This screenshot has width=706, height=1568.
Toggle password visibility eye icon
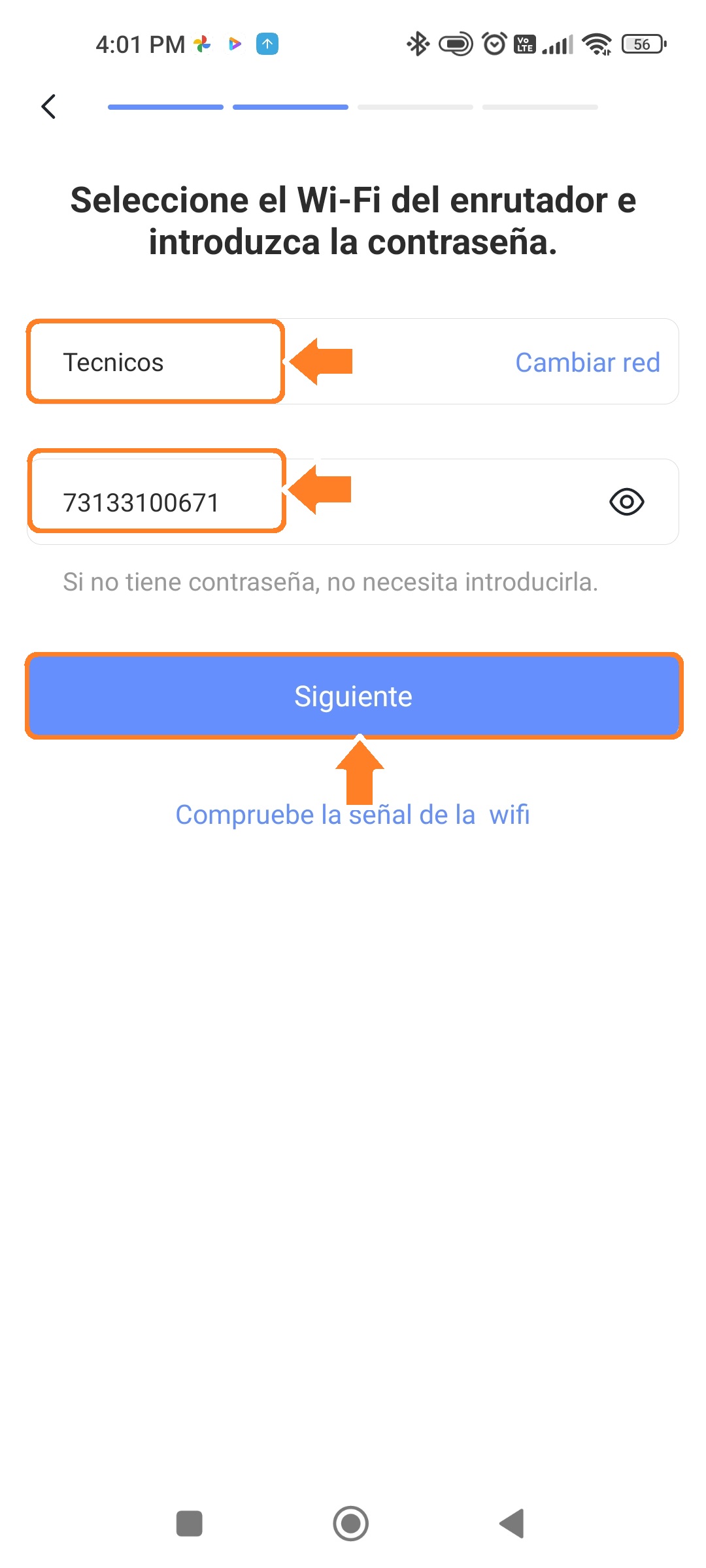pyautogui.click(x=626, y=502)
